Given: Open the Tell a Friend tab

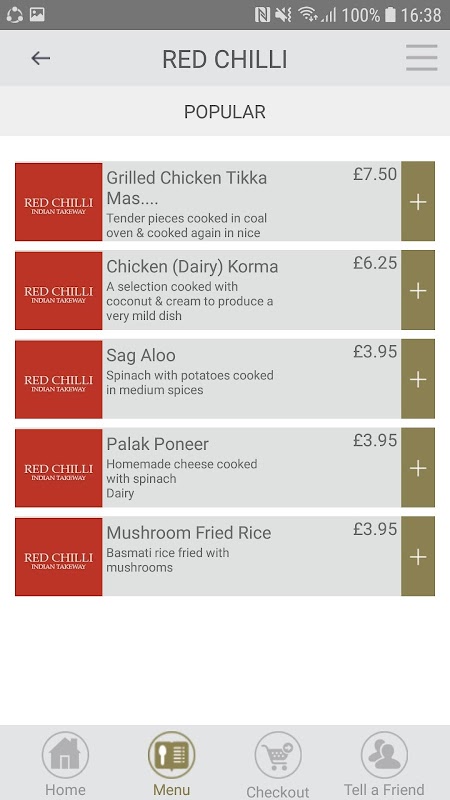Looking at the screenshot, I should tap(384, 764).
